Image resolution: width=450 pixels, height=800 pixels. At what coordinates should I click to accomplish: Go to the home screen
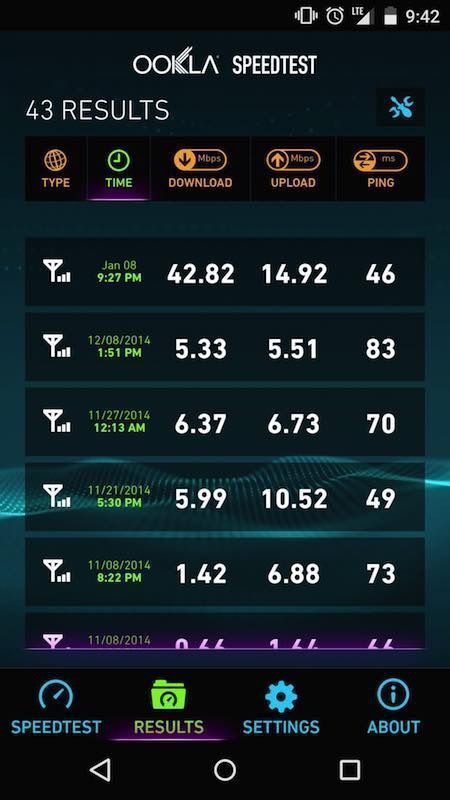coord(225,770)
